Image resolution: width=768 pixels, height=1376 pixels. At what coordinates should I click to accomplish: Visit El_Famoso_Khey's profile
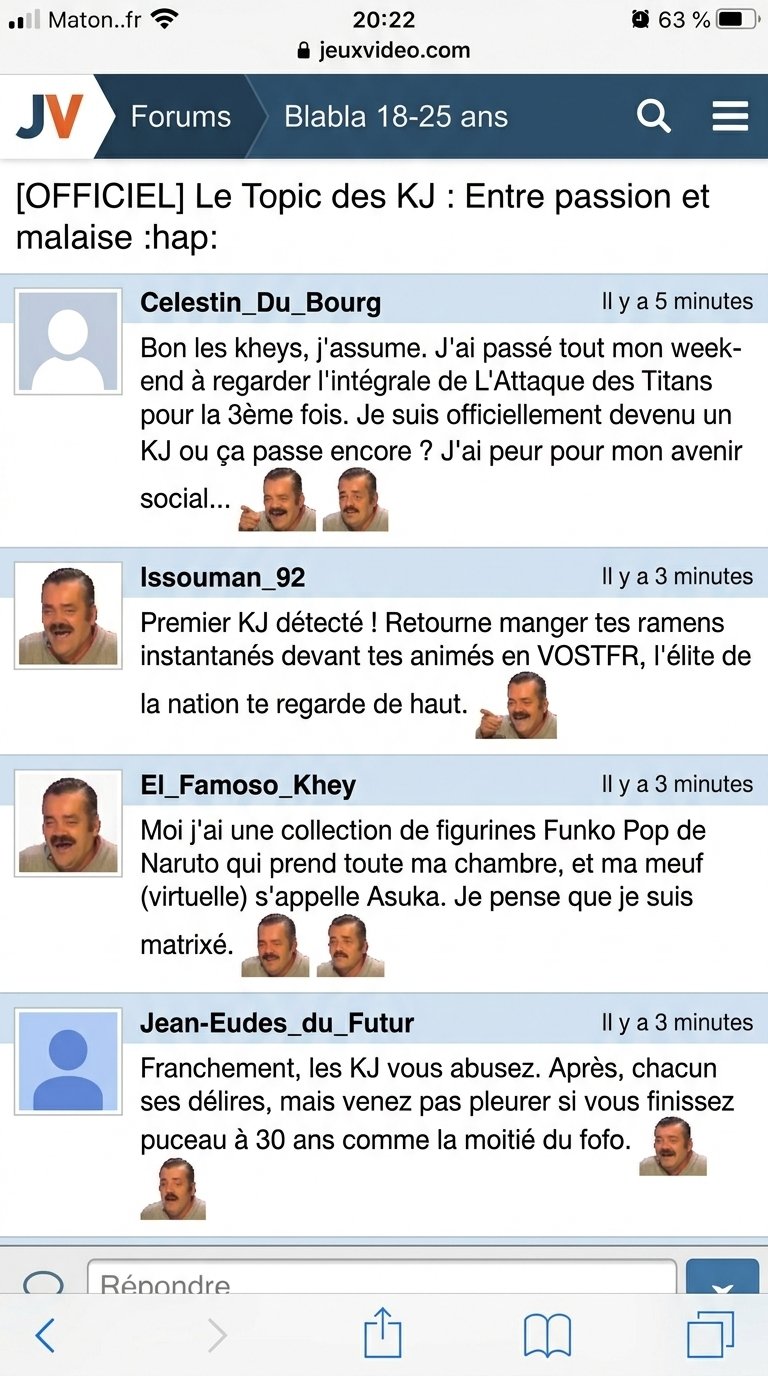pos(248,785)
